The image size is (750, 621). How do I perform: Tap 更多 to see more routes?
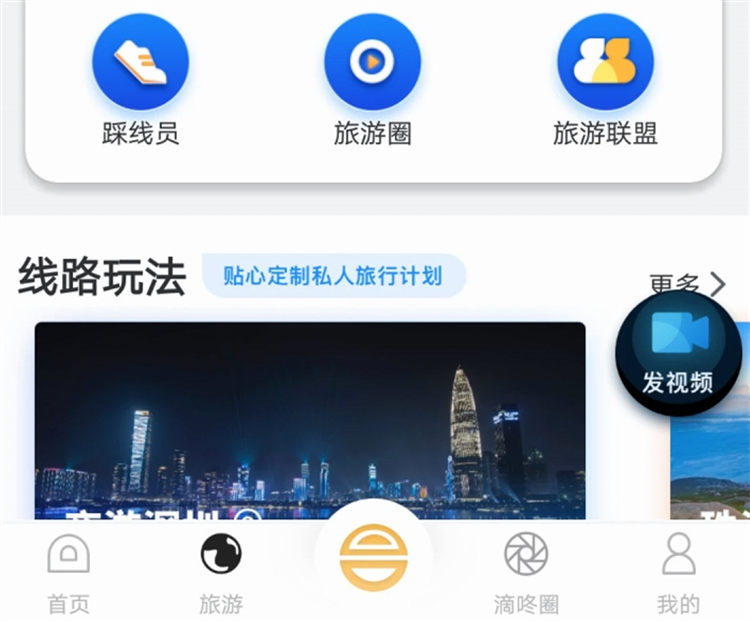point(686,285)
